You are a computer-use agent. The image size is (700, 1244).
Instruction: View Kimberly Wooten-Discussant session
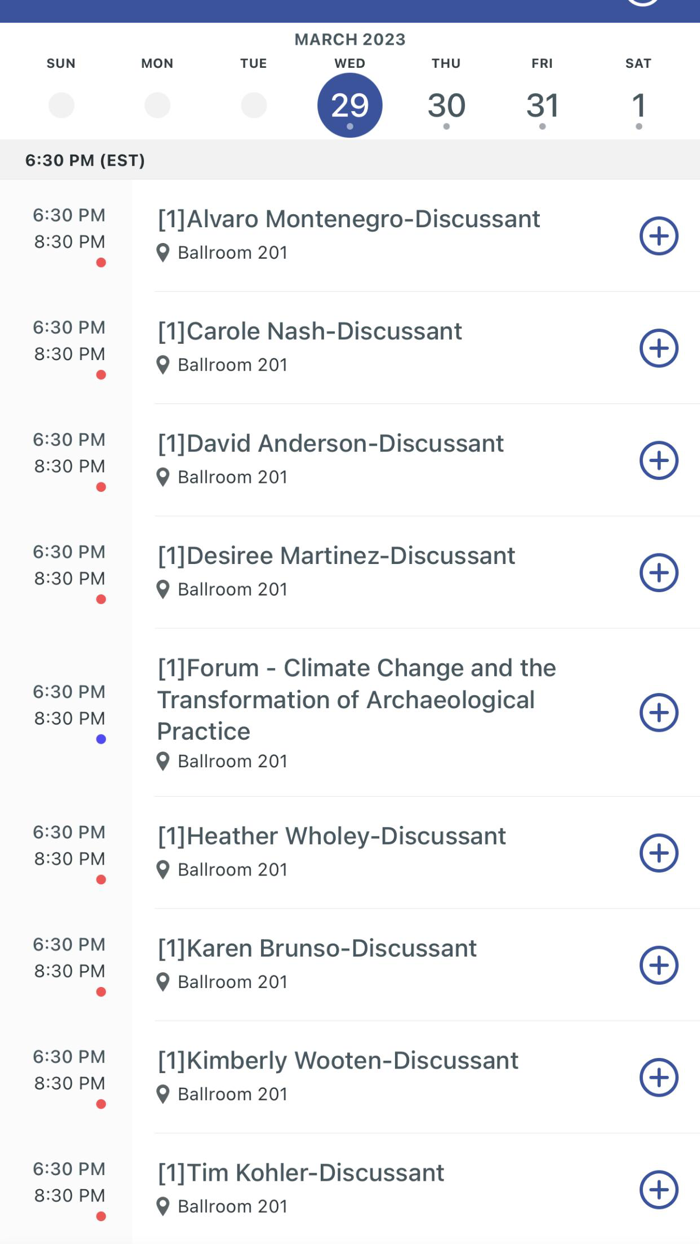click(x=338, y=1061)
